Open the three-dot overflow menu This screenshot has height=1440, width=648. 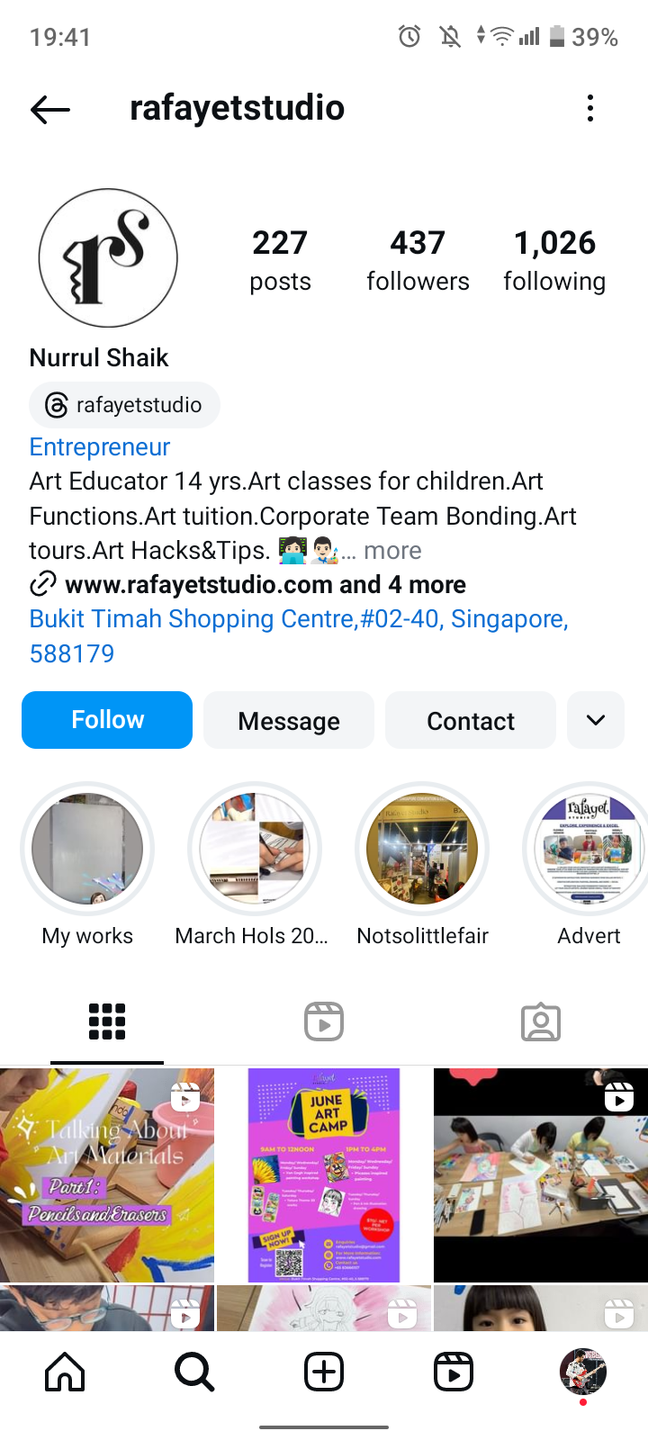590,108
